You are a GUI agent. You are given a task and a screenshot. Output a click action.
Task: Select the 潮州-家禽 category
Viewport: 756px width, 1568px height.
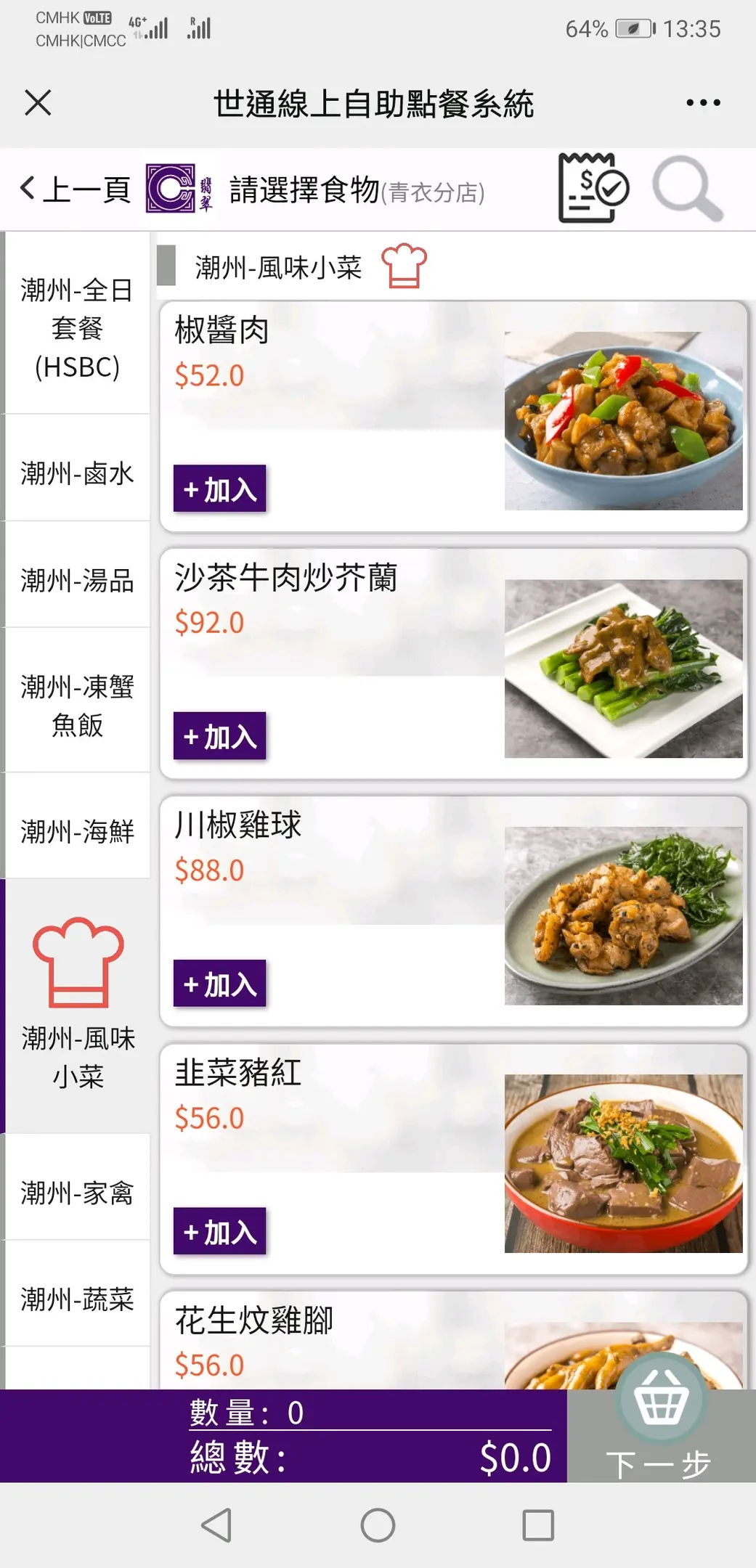click(x=77, y=1192)
